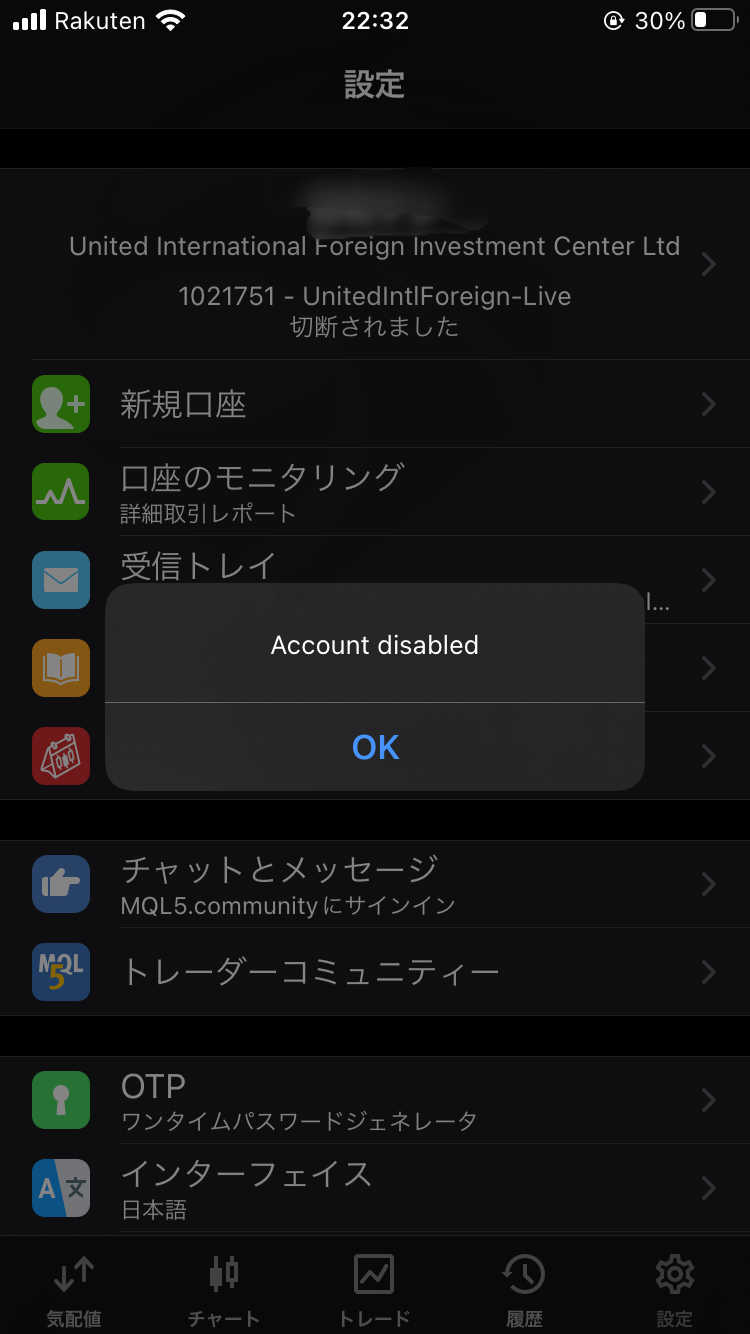Open インターフェイス language setting
750x1334 pixels.
coord(375,1188)
